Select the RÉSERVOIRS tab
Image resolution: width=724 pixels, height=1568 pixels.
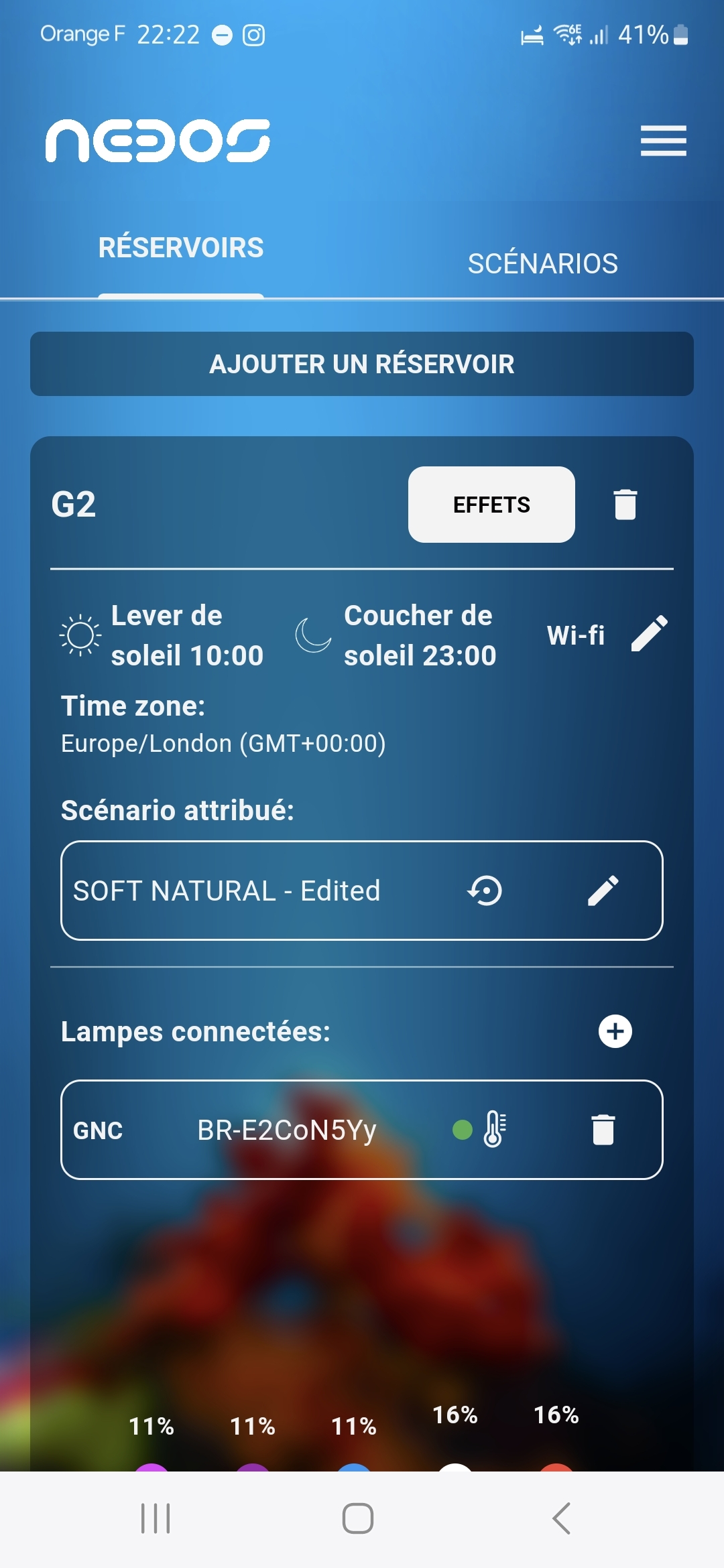click(x=181, y=248)
